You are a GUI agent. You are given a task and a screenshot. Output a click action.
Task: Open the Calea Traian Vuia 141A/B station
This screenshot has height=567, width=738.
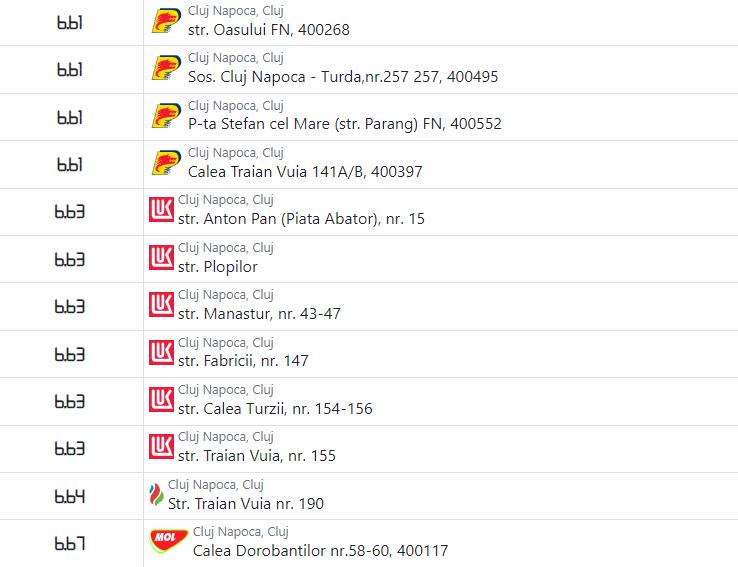tap(305, 172)
